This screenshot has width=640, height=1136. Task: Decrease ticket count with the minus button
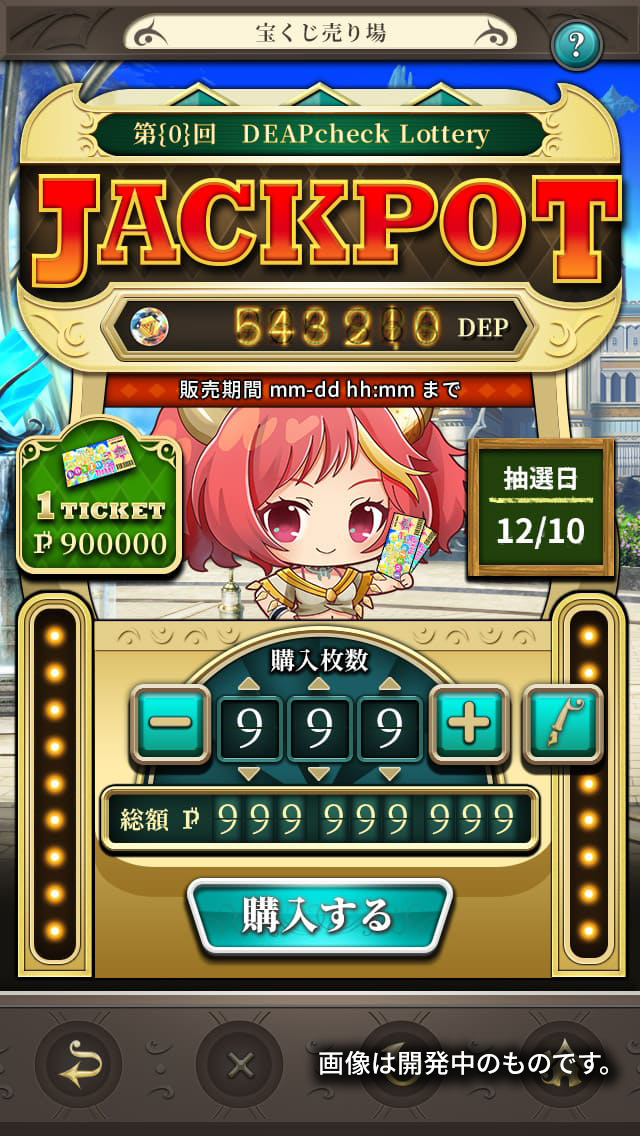[170, 723]
